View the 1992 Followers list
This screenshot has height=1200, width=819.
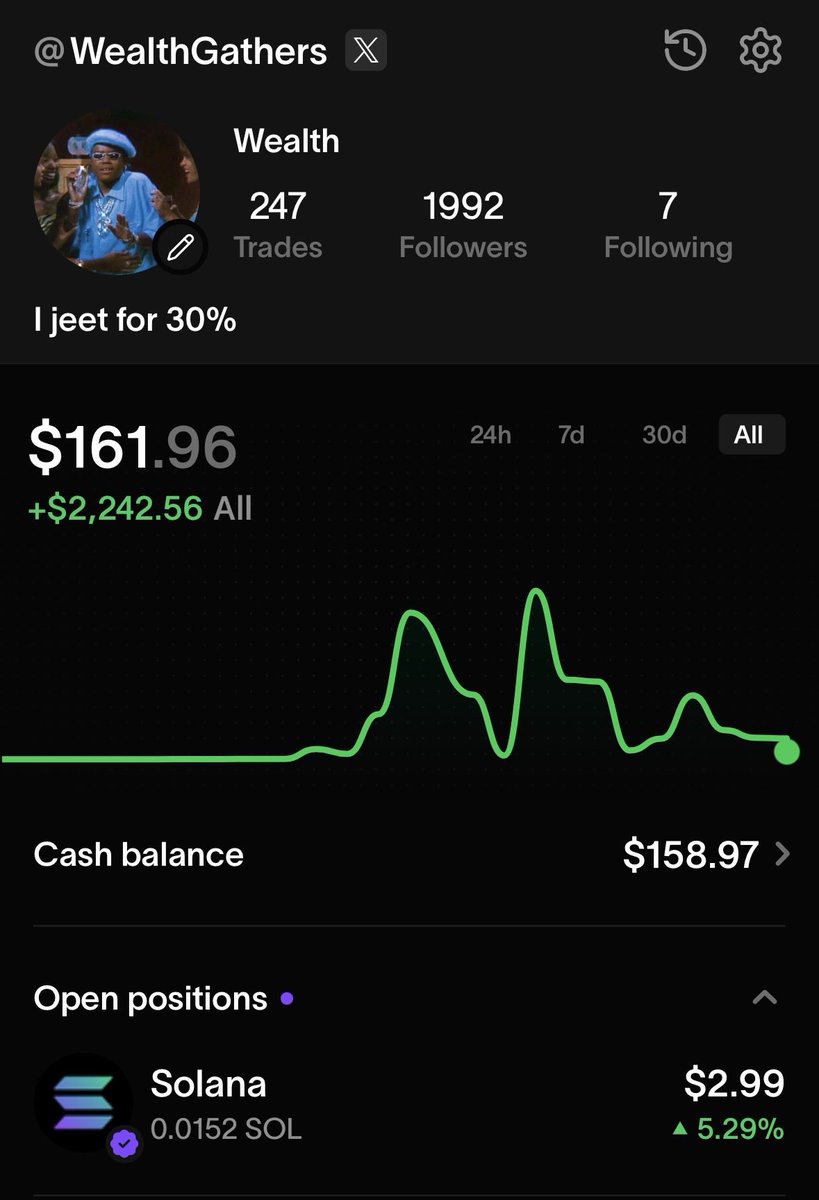[x=463, y=226]
